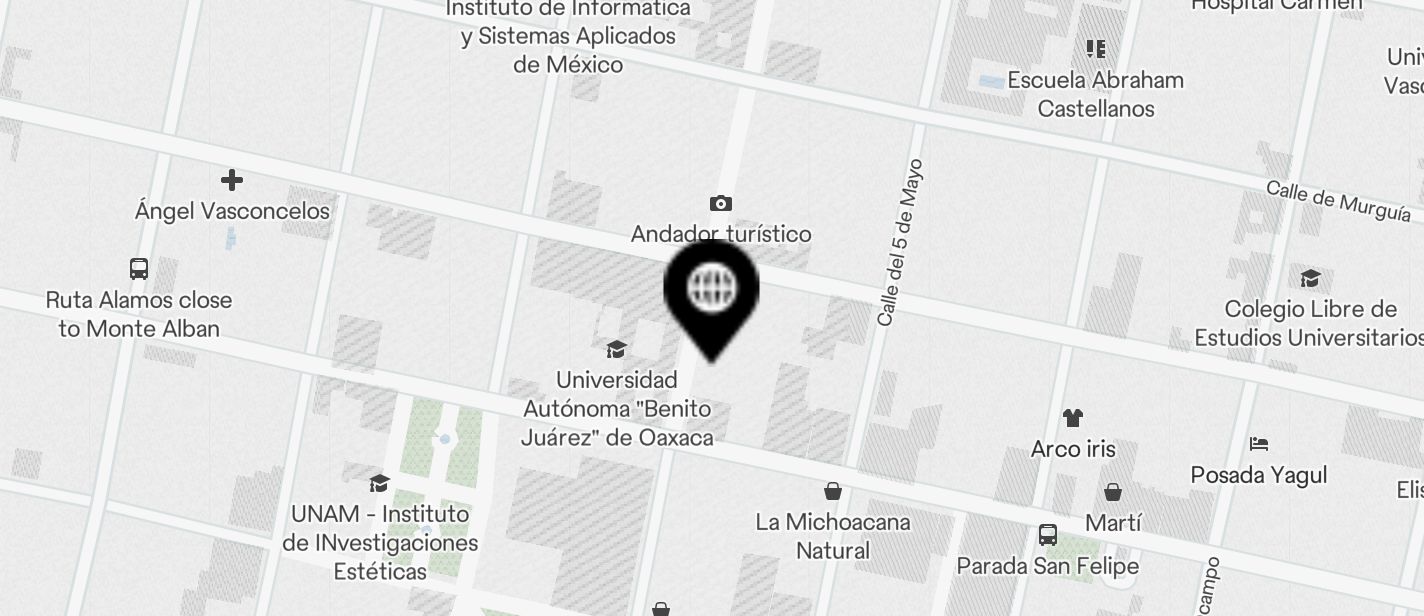
Task: Open the Arco iris clothing store marker
Action: 1073,417
